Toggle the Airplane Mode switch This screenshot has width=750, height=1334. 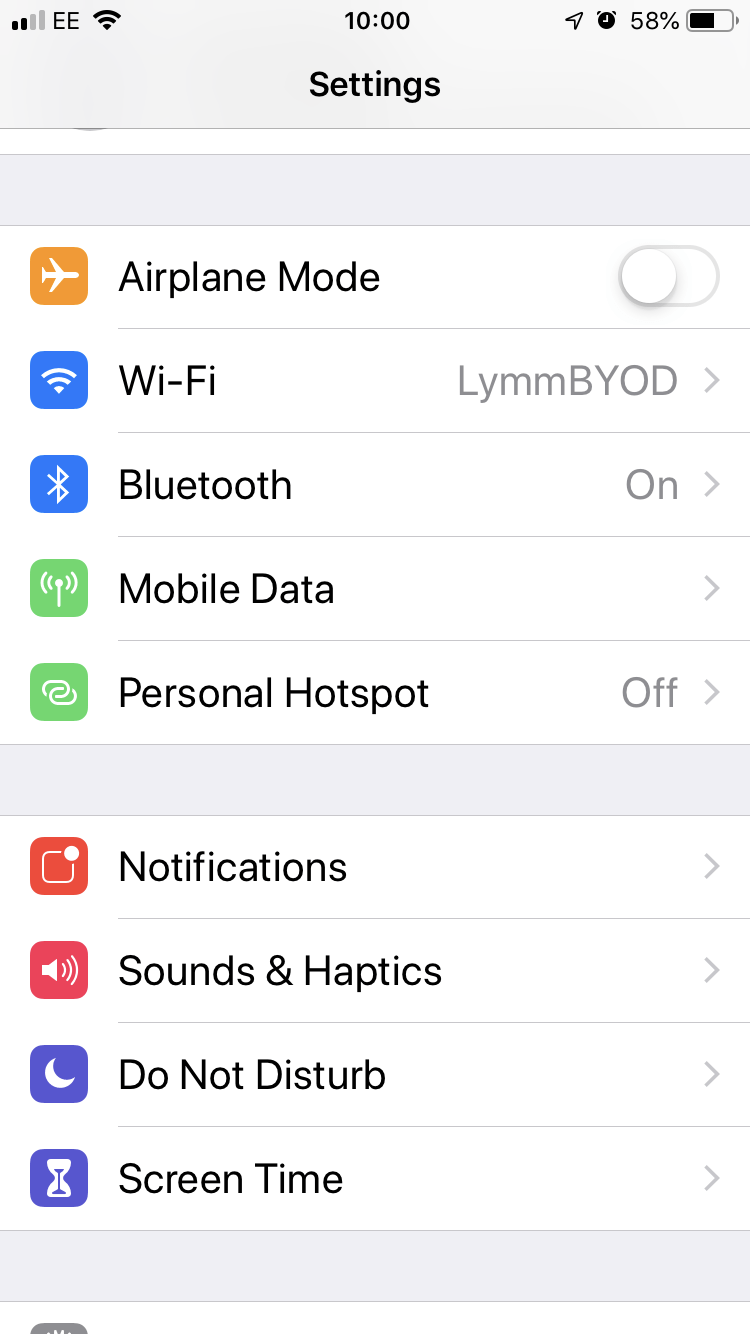668,276
